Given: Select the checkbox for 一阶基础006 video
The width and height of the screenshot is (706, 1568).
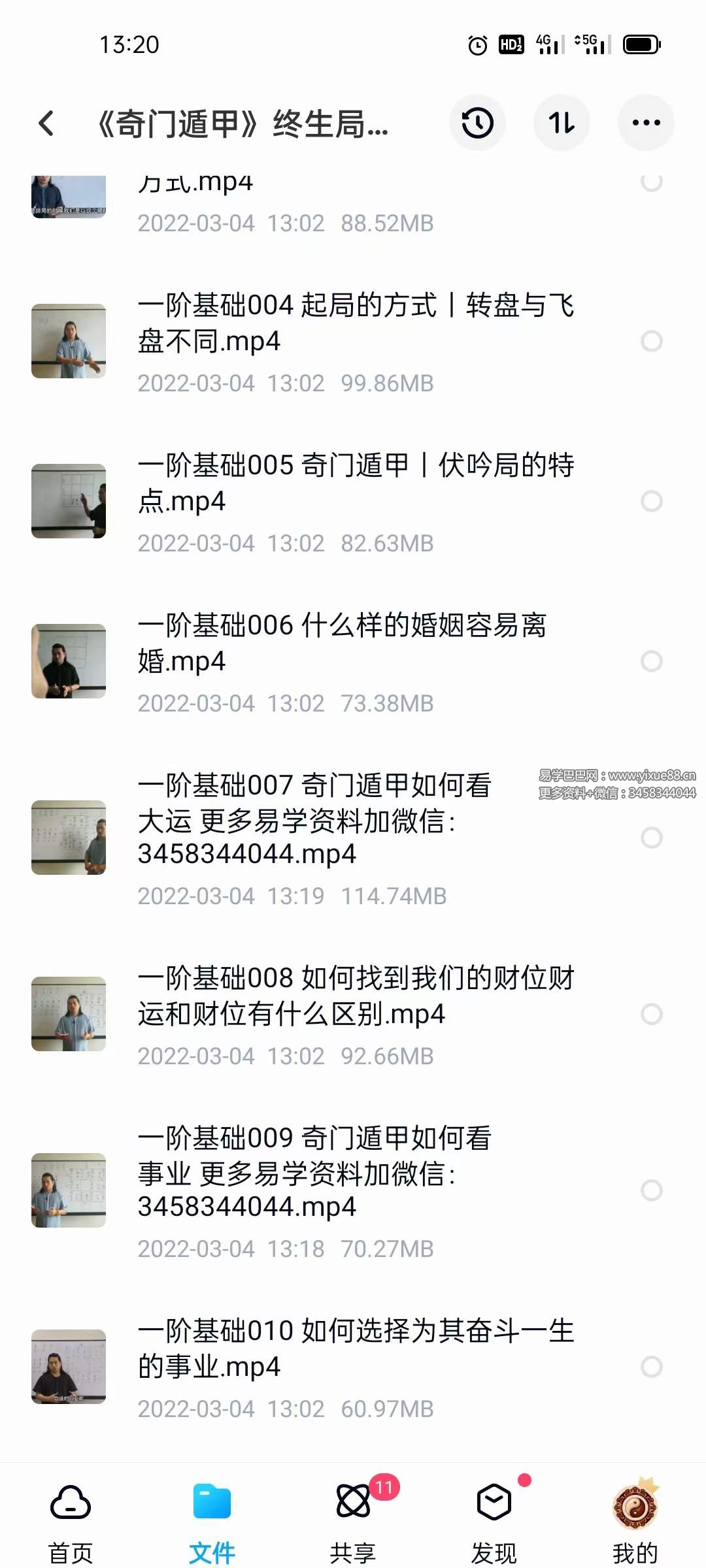Looking at the screenshot, I should click(x=650, y=661).
